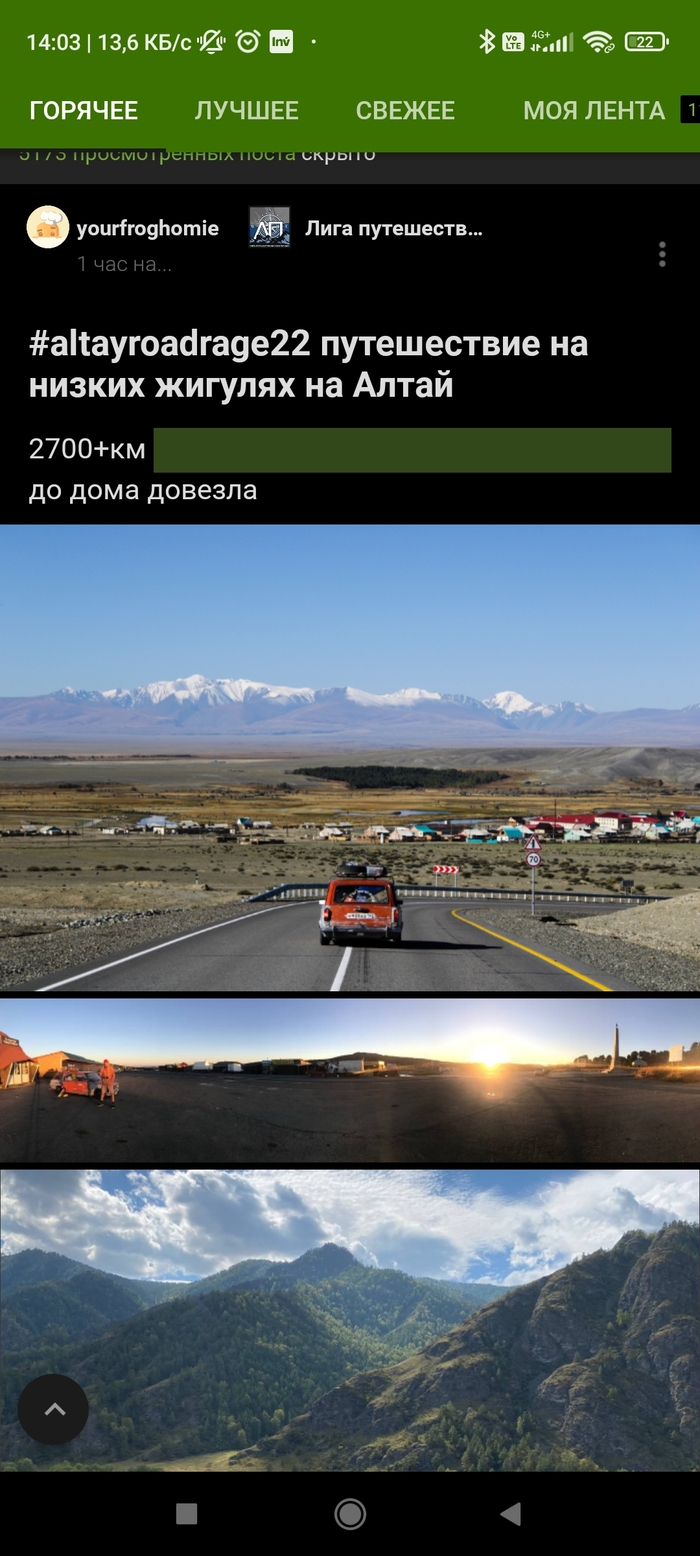Viewport: 700px width, 1556px height.
Task: Switch to the ГОРЯЧЕЕ tab
Action: 83,110
